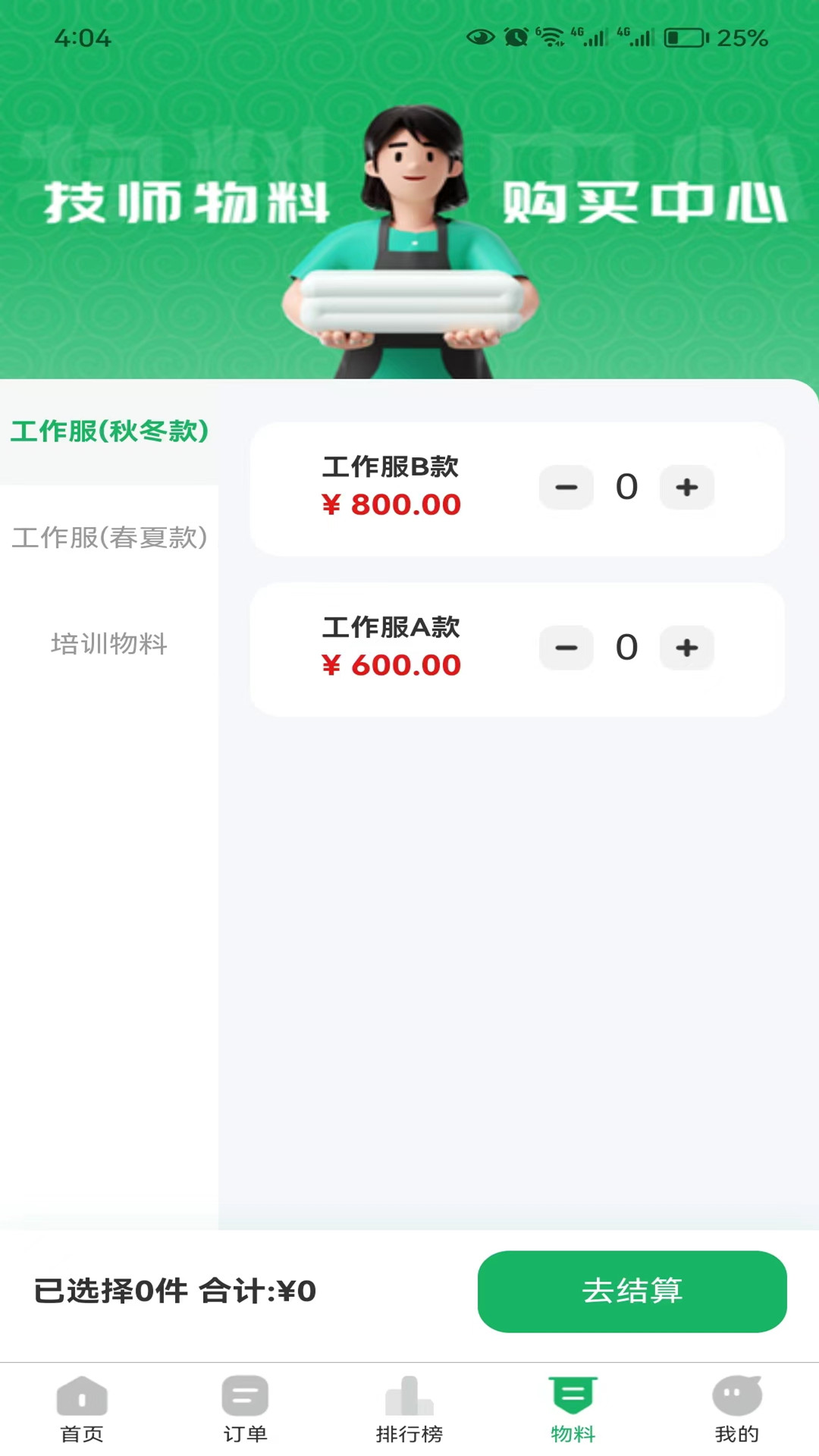This screenshot has width=819, height=1456.
Task: Go to the 首页 tab
Action: [82, 1410]
